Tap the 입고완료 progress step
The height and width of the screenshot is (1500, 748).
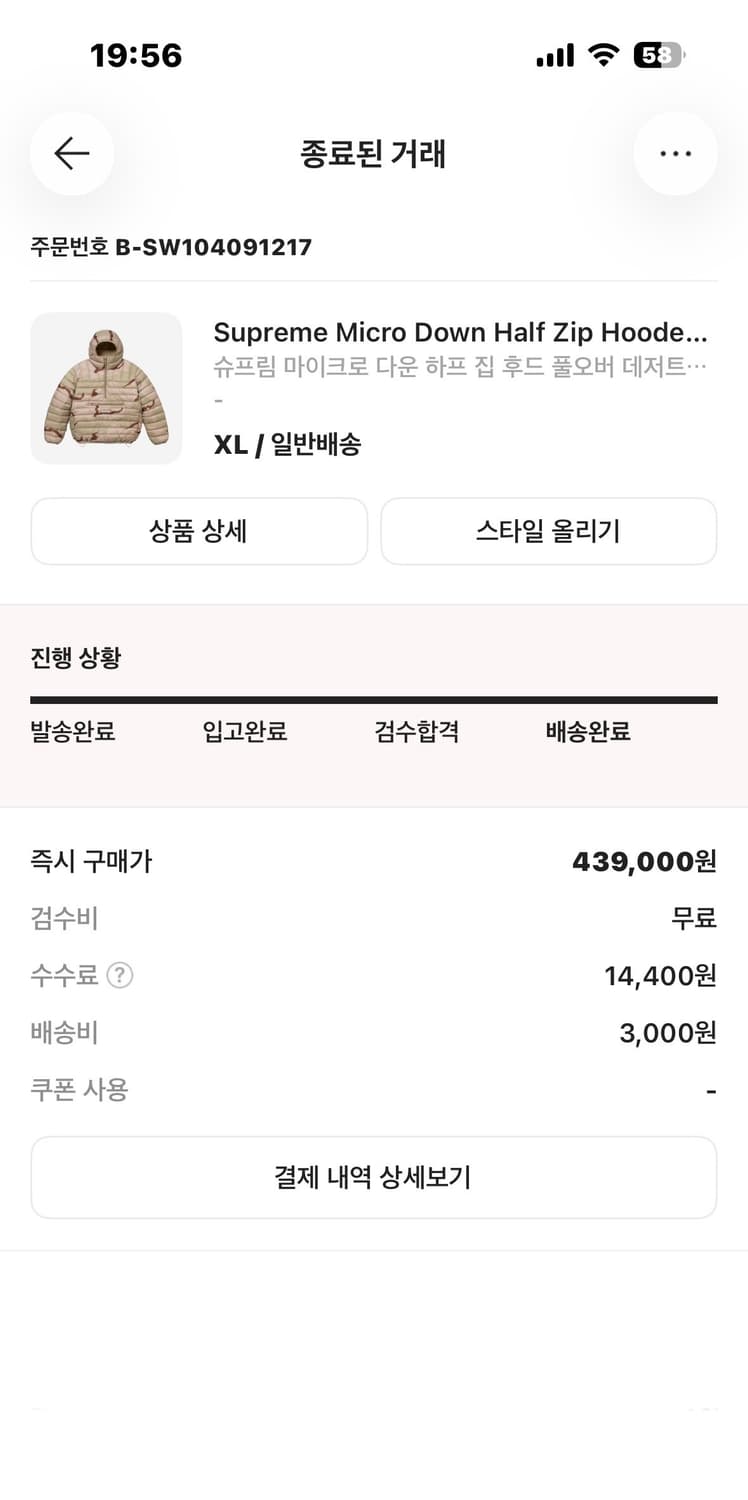pyautogui.click(x=245, y=731)
